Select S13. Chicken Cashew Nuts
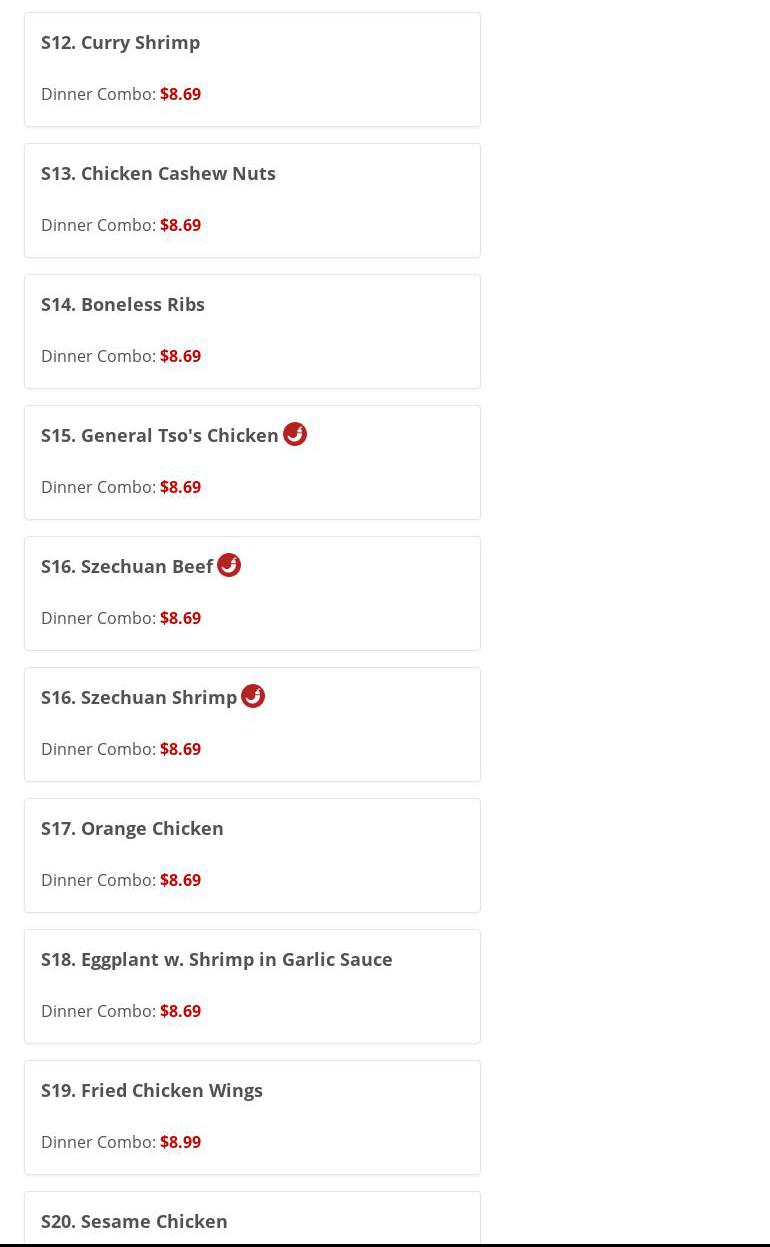This screenshot has width=770, height=1247. click(x=252, y=201)
